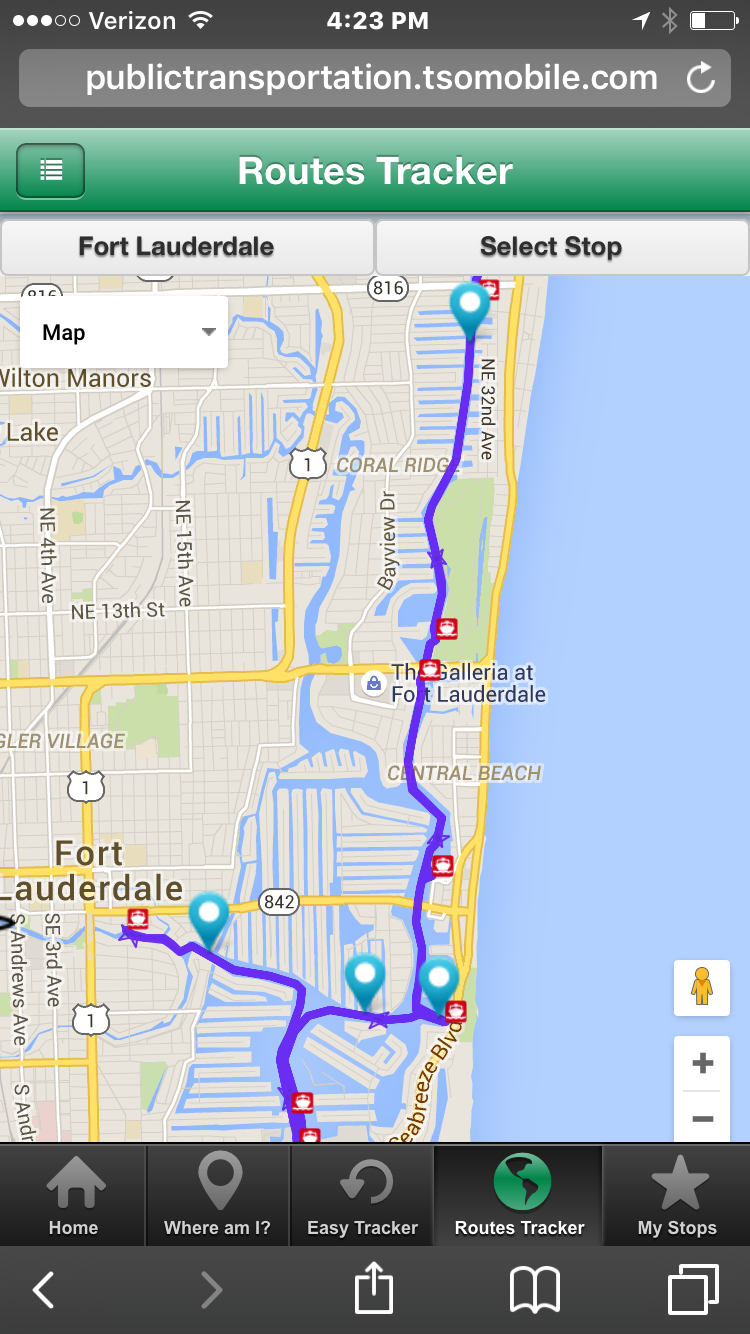Expand the Map type dropdown
Screen dimensions: 750x1334
click(x=124, y=332)
